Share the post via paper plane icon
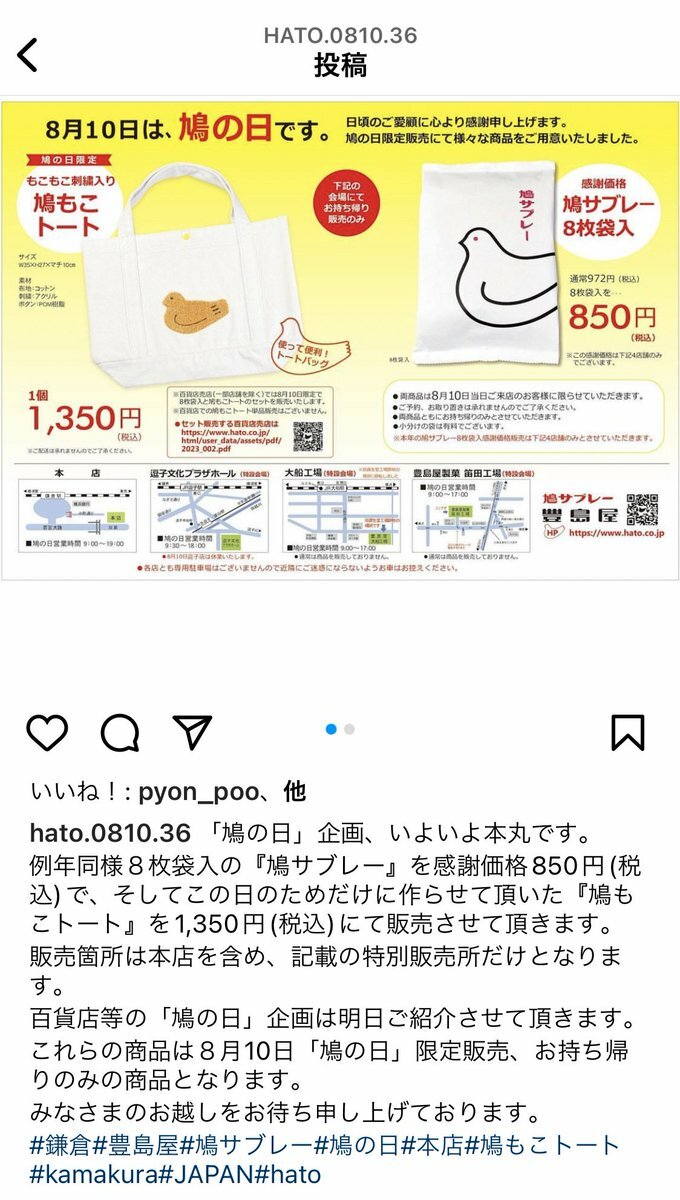The height and width of the screenshot is (1200, 680). pos(192,732)
